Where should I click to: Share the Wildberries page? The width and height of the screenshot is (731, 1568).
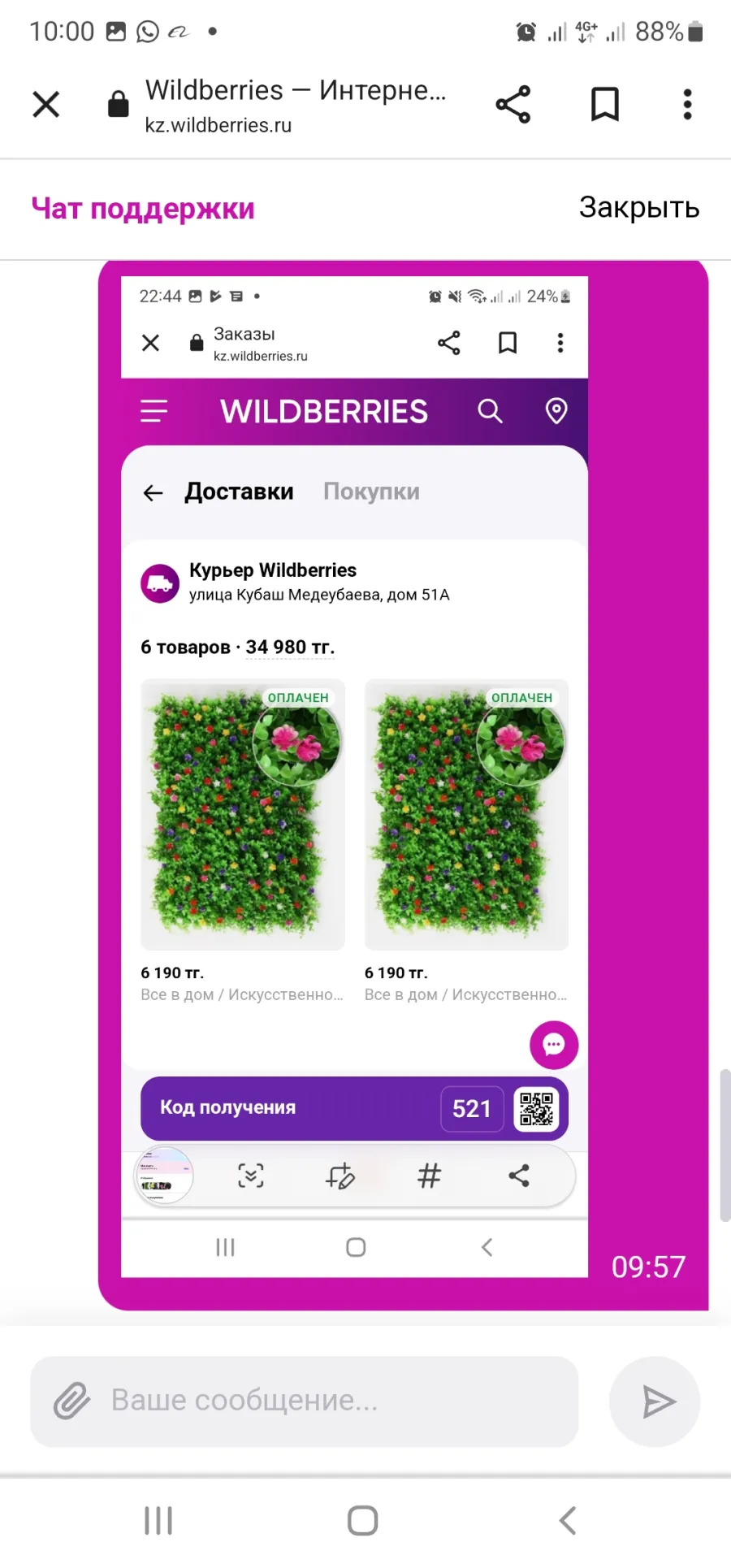513,104
